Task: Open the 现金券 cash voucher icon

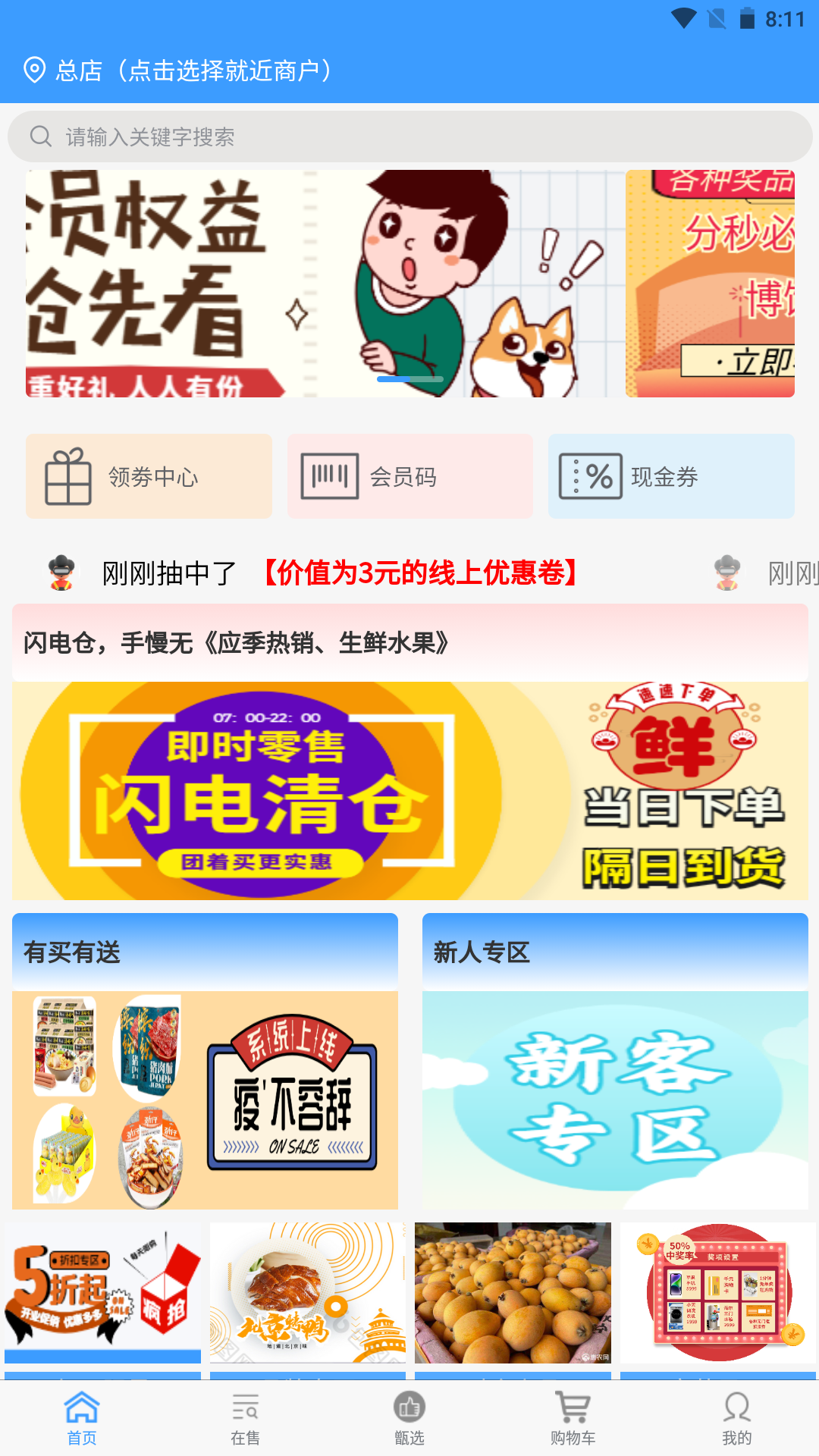Action: coord(591,476)
